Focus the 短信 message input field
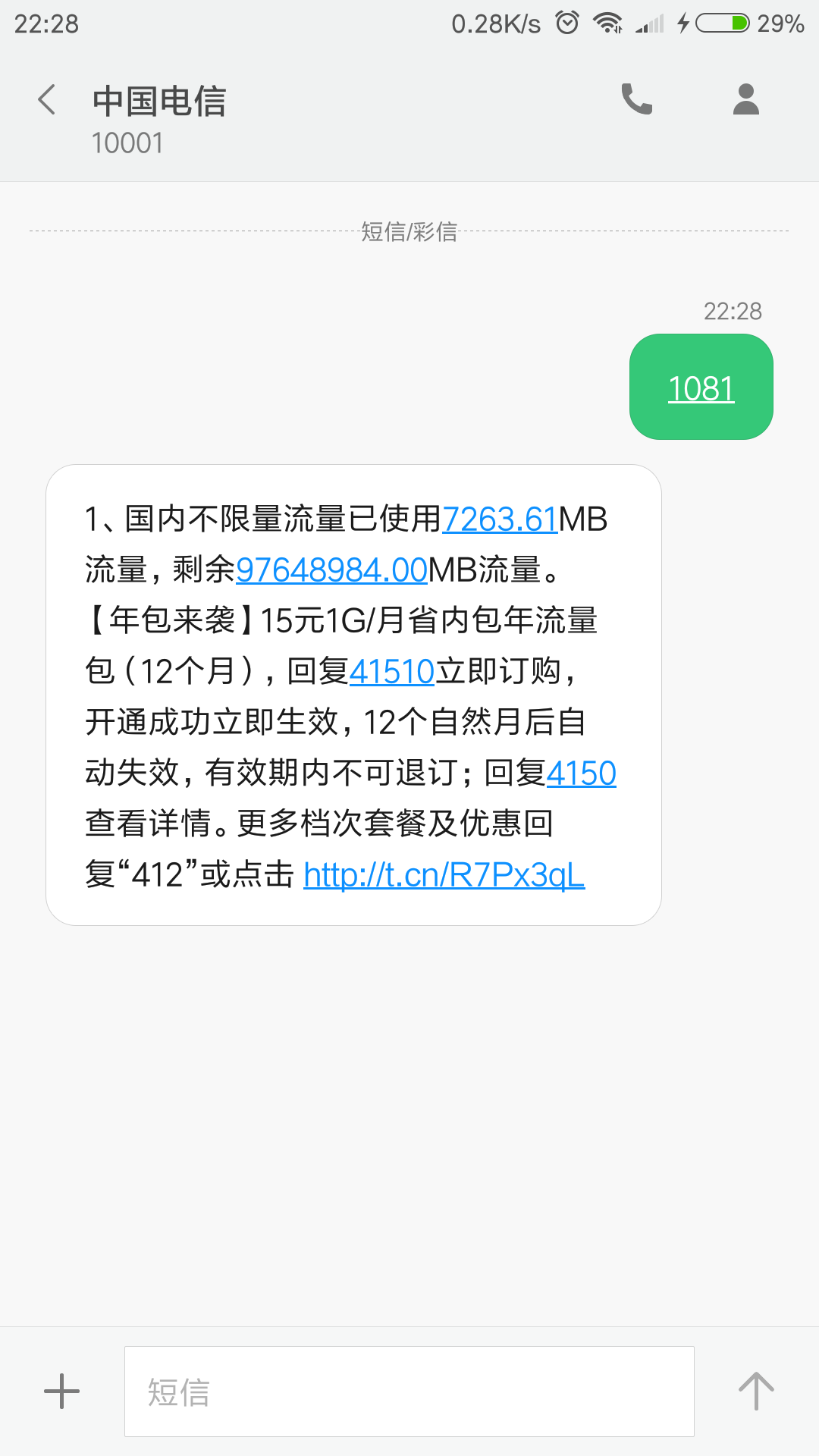This screenshot has height=1456, width=819. pos(409,1392)
